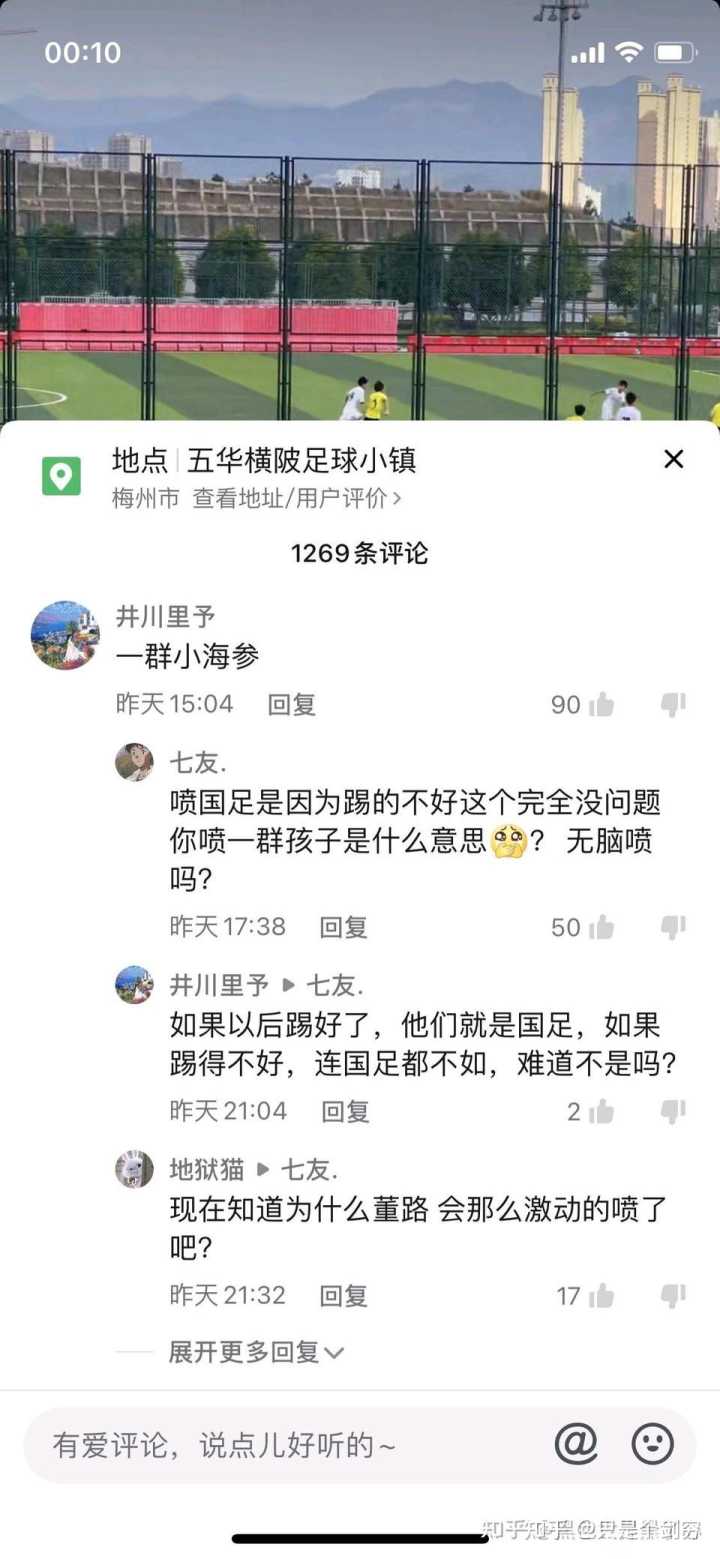Tap the comment input field
This screenshot has width=720, height=1559.
pos(290,1445)
